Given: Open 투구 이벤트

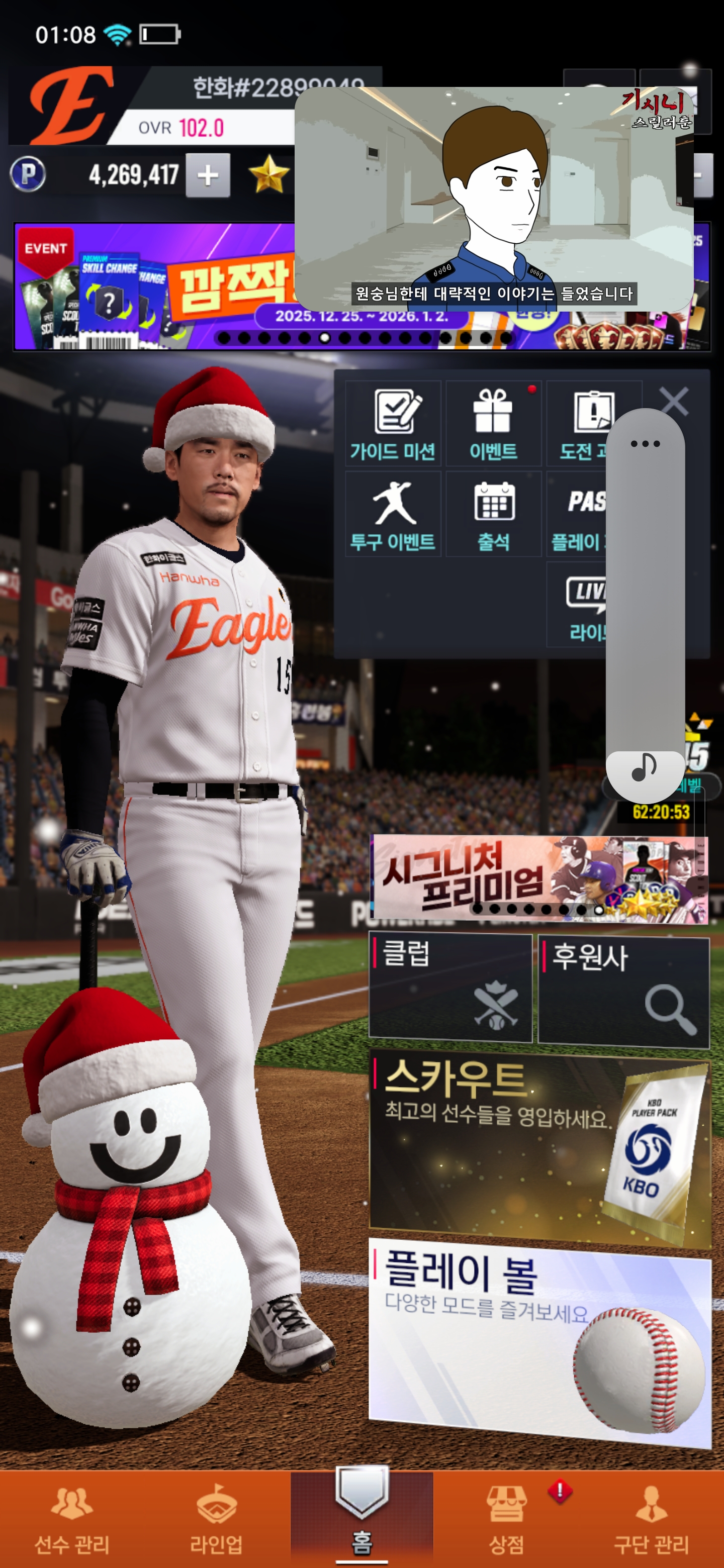Looking at the screenshot, I should pos(393,514).
